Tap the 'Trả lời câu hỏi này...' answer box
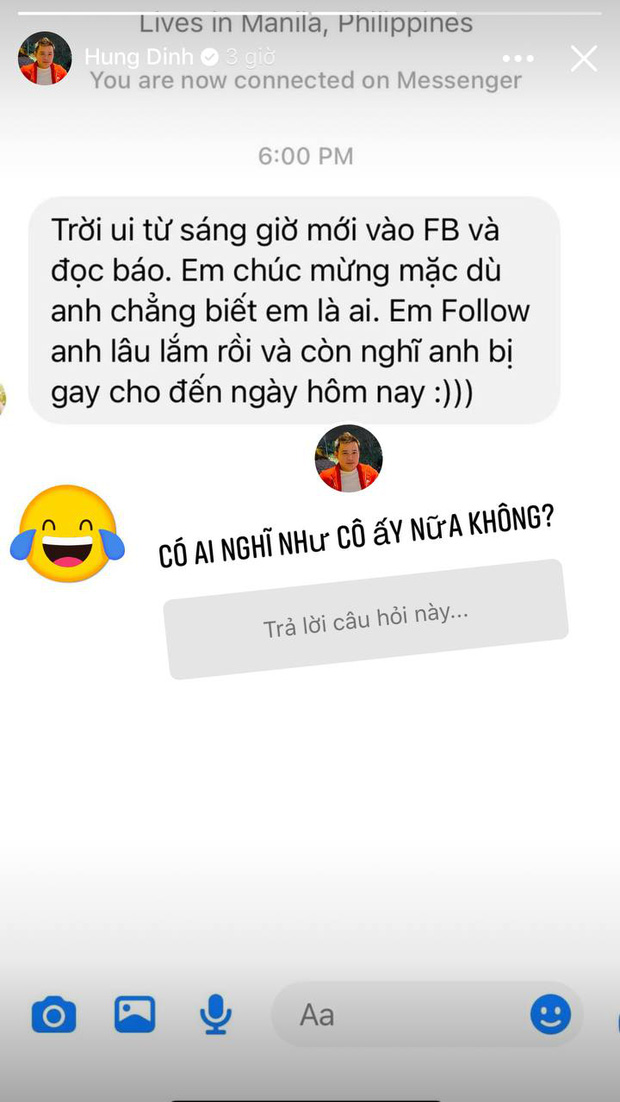This screenshot has width=620, height=1102. pyautogui.click(x=366, y=620)
